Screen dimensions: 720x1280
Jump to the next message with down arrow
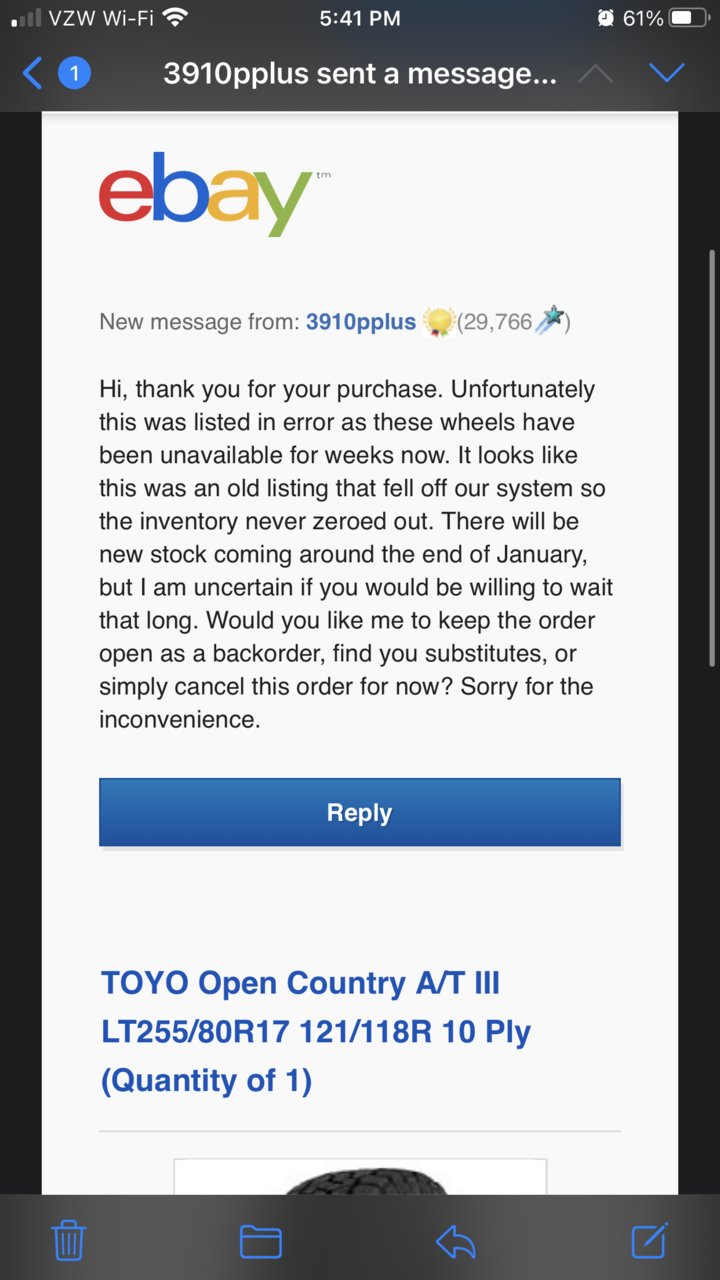(666, 73)
